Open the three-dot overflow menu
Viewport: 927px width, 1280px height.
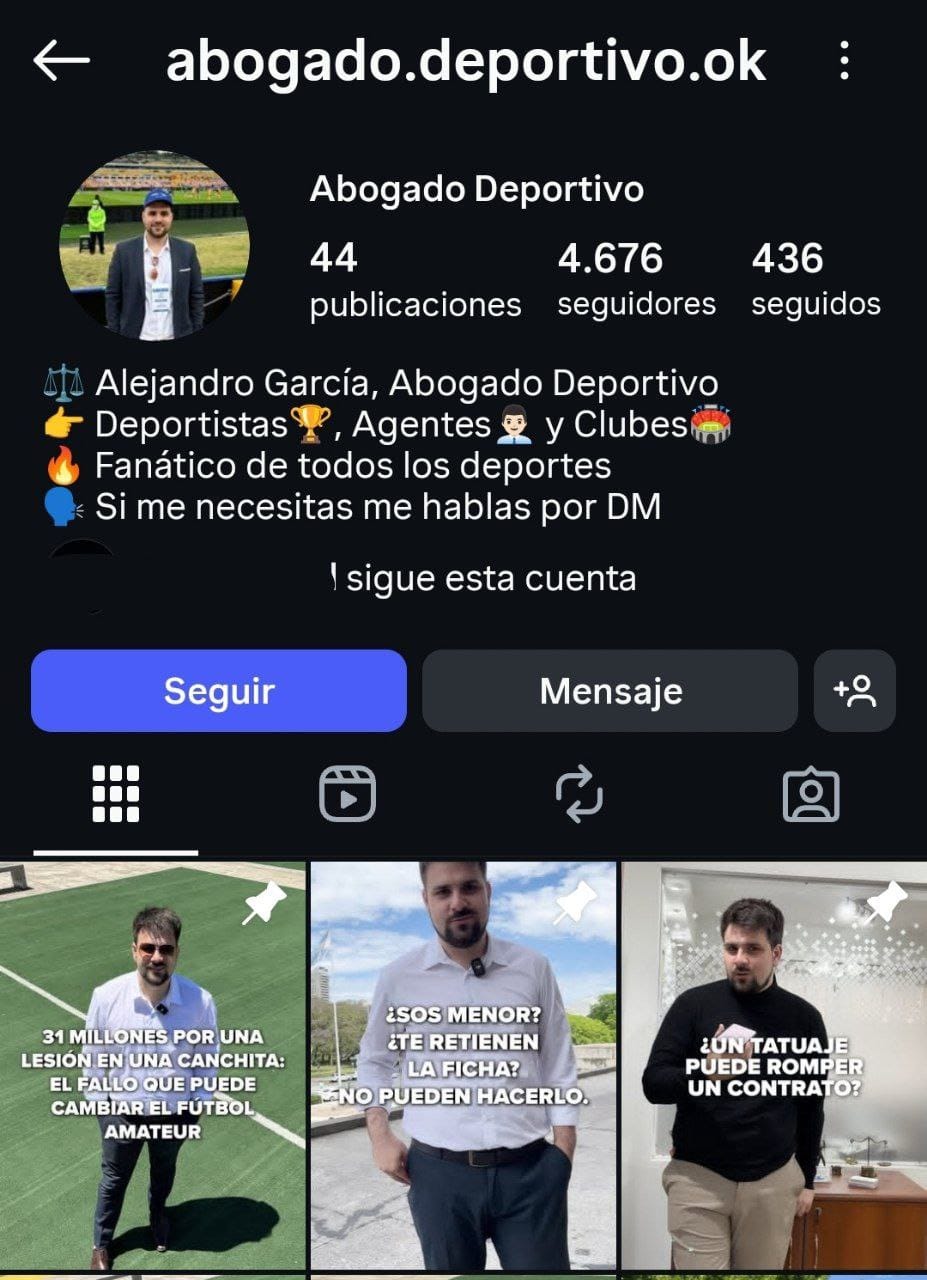pos(845,61)
